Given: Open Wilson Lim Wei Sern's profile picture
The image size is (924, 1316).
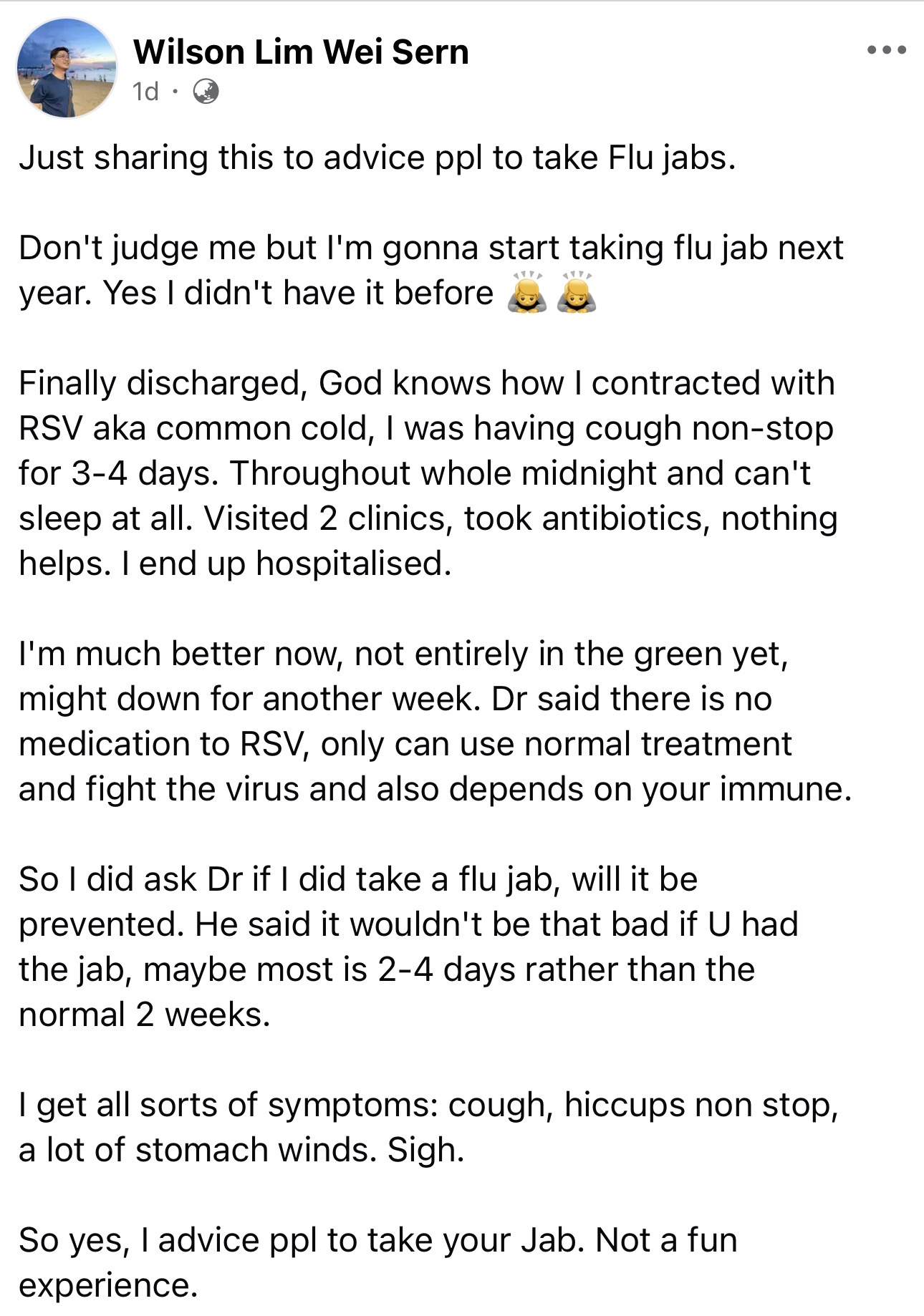Looking at the screenshot, I should tap(67, 69).
